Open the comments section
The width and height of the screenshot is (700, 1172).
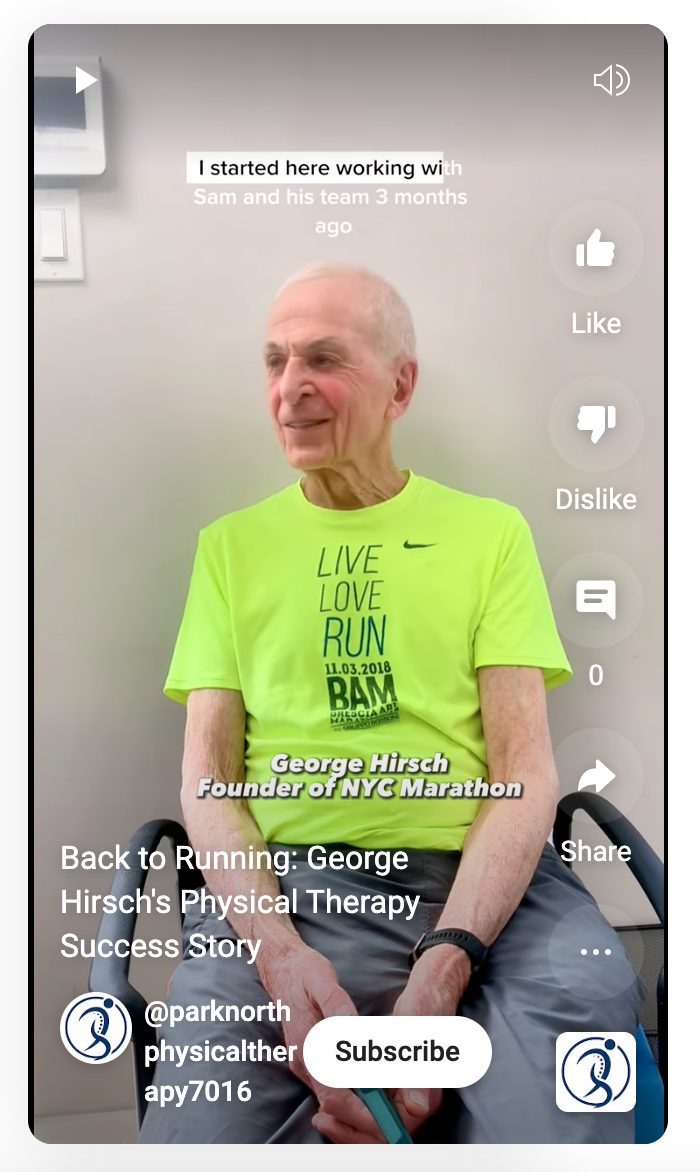[596, 600]
